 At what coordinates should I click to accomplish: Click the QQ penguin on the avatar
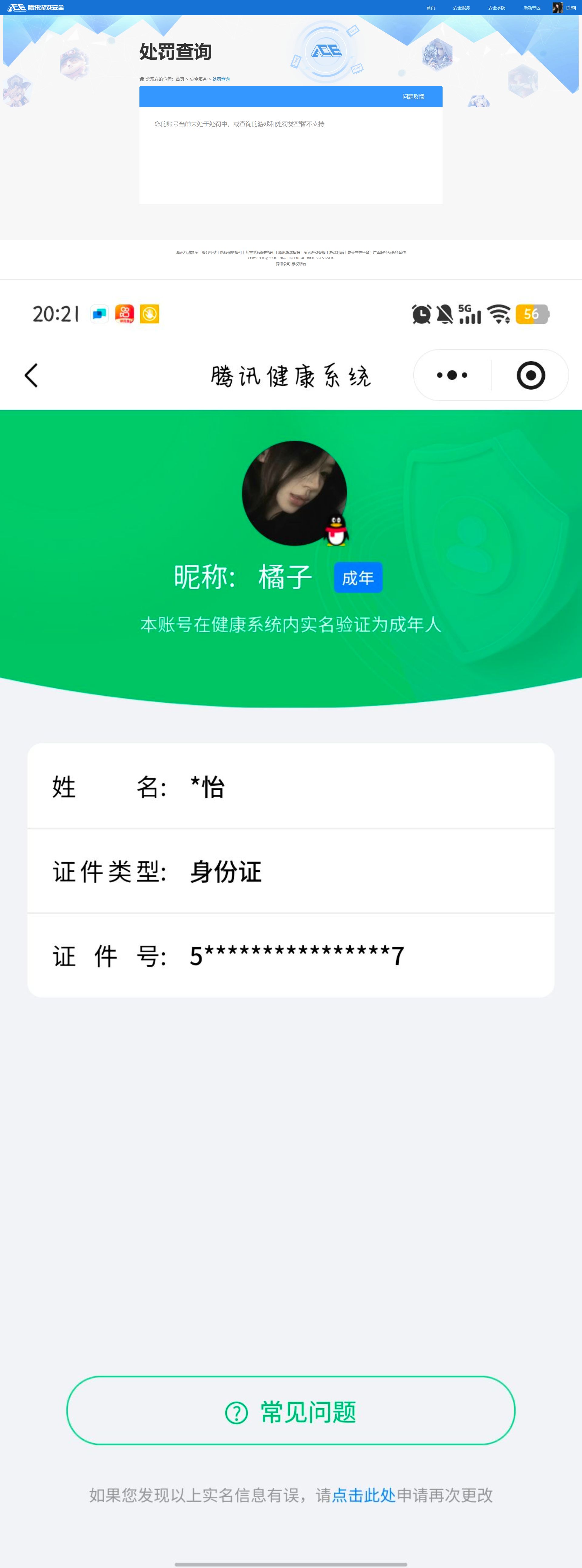(336, 531)
